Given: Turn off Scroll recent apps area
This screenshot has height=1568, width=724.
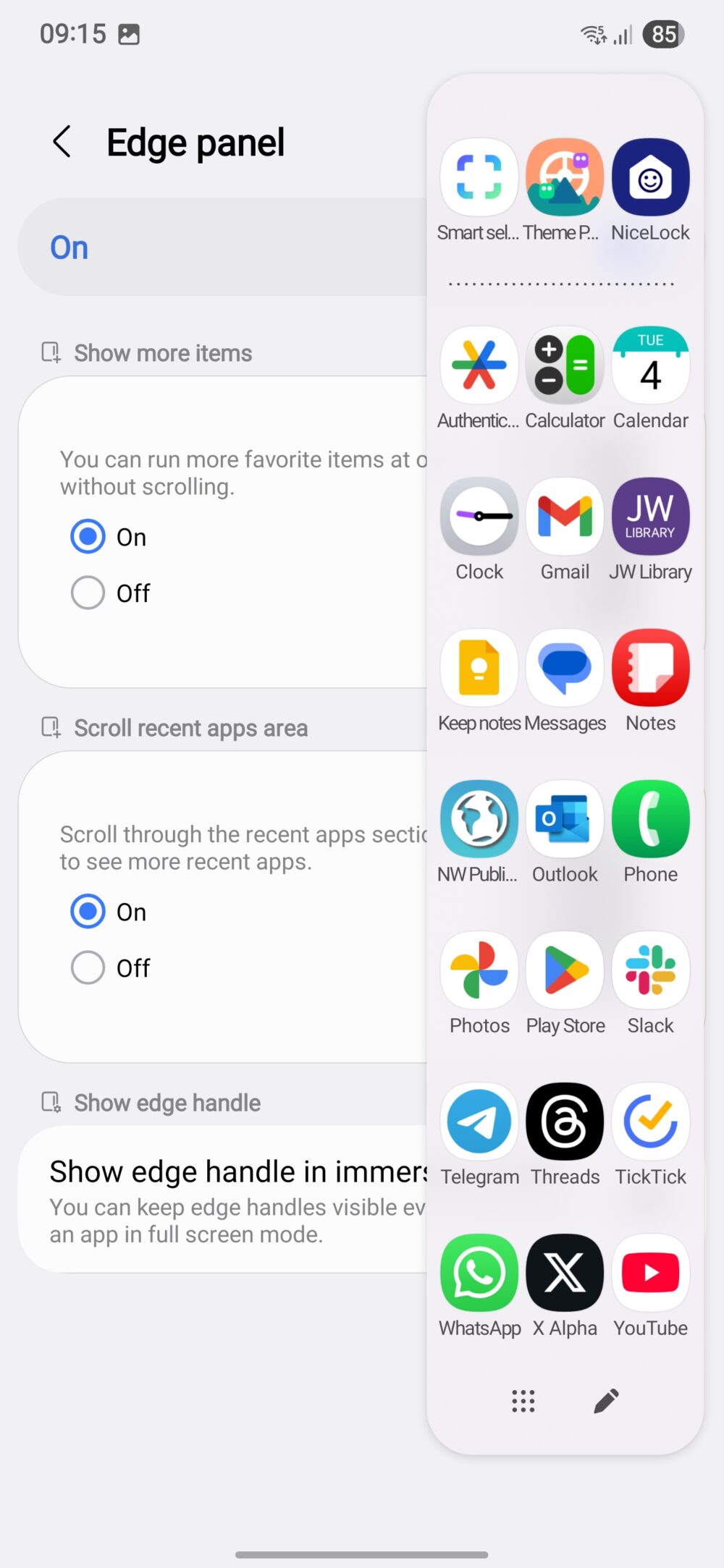Looking at the screenshot, I should pyautogui.click(x=87, y=967).
